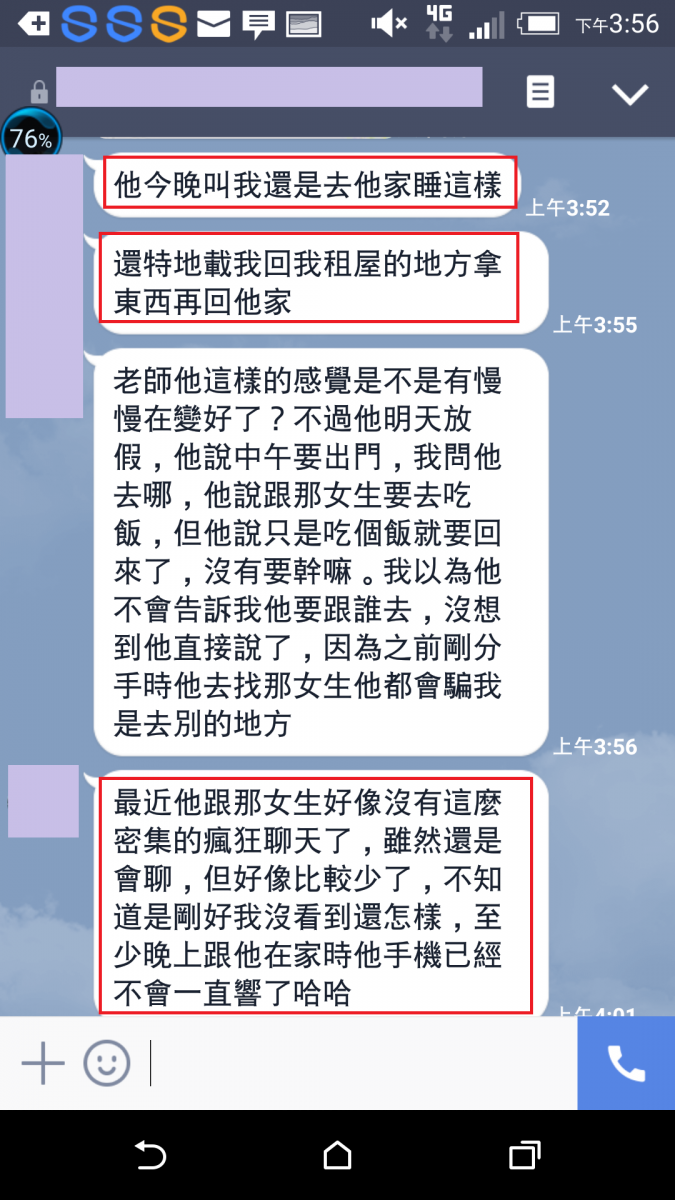Go back using system back button
This screenshot has height=1200, width=675.
click(150, 1156)
